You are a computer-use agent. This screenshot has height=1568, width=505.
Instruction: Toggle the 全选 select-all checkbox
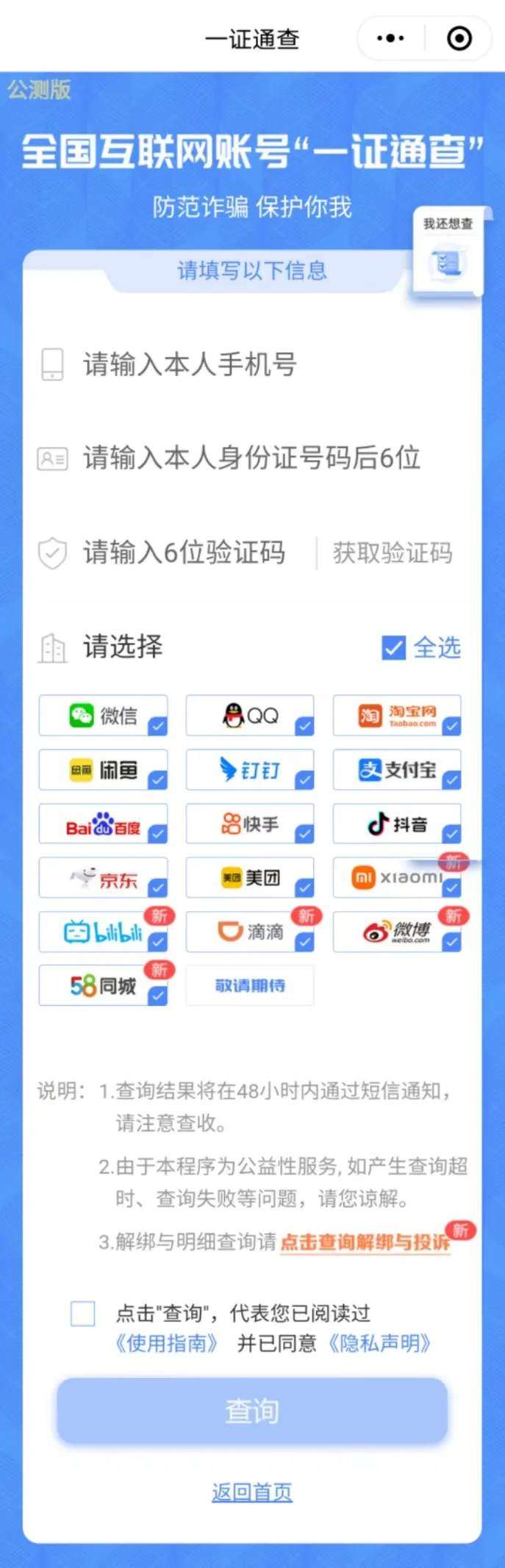(x=394, y=647)
